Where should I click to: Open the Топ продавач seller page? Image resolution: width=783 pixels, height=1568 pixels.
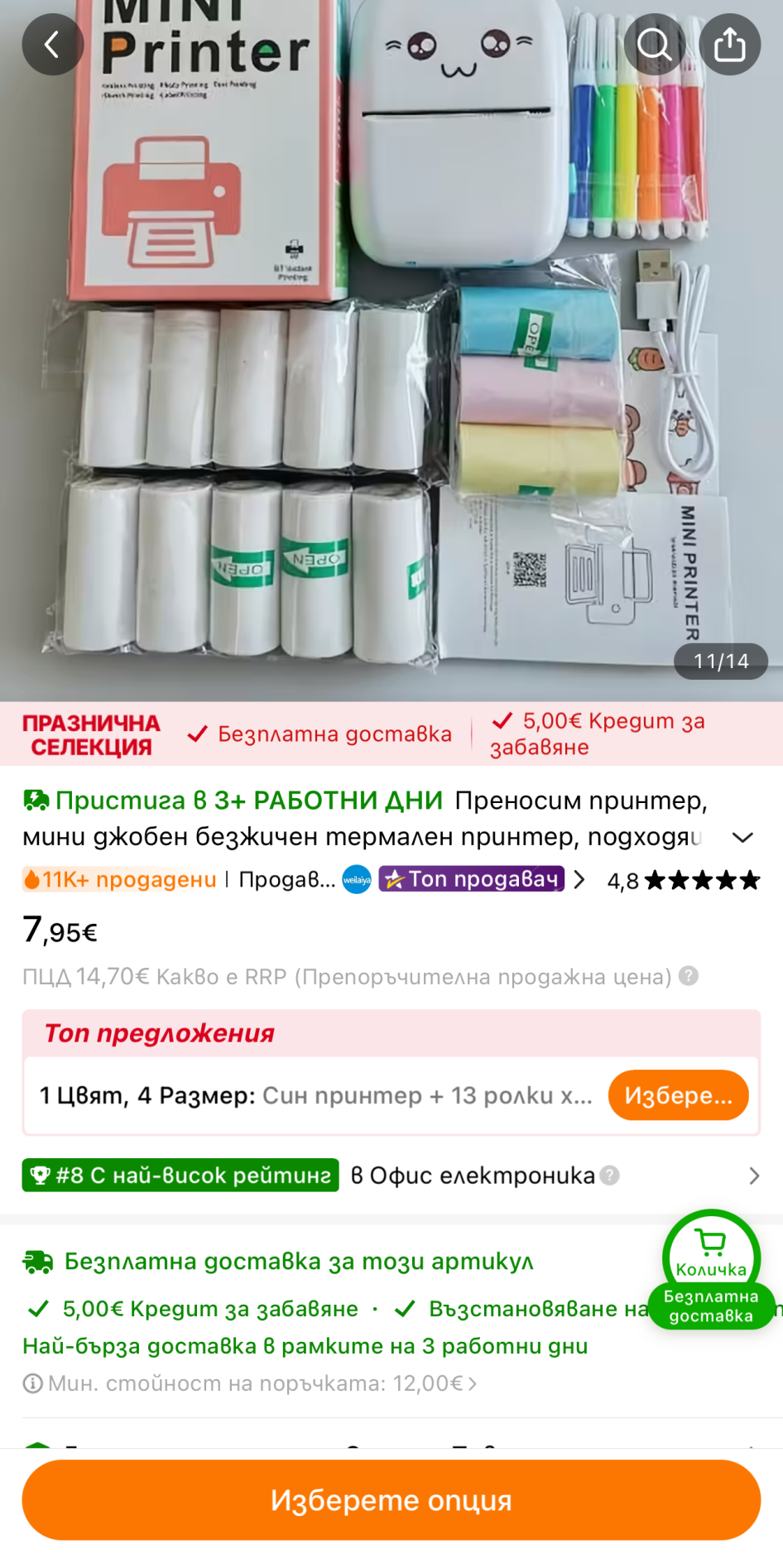click(x=472, y=879)
